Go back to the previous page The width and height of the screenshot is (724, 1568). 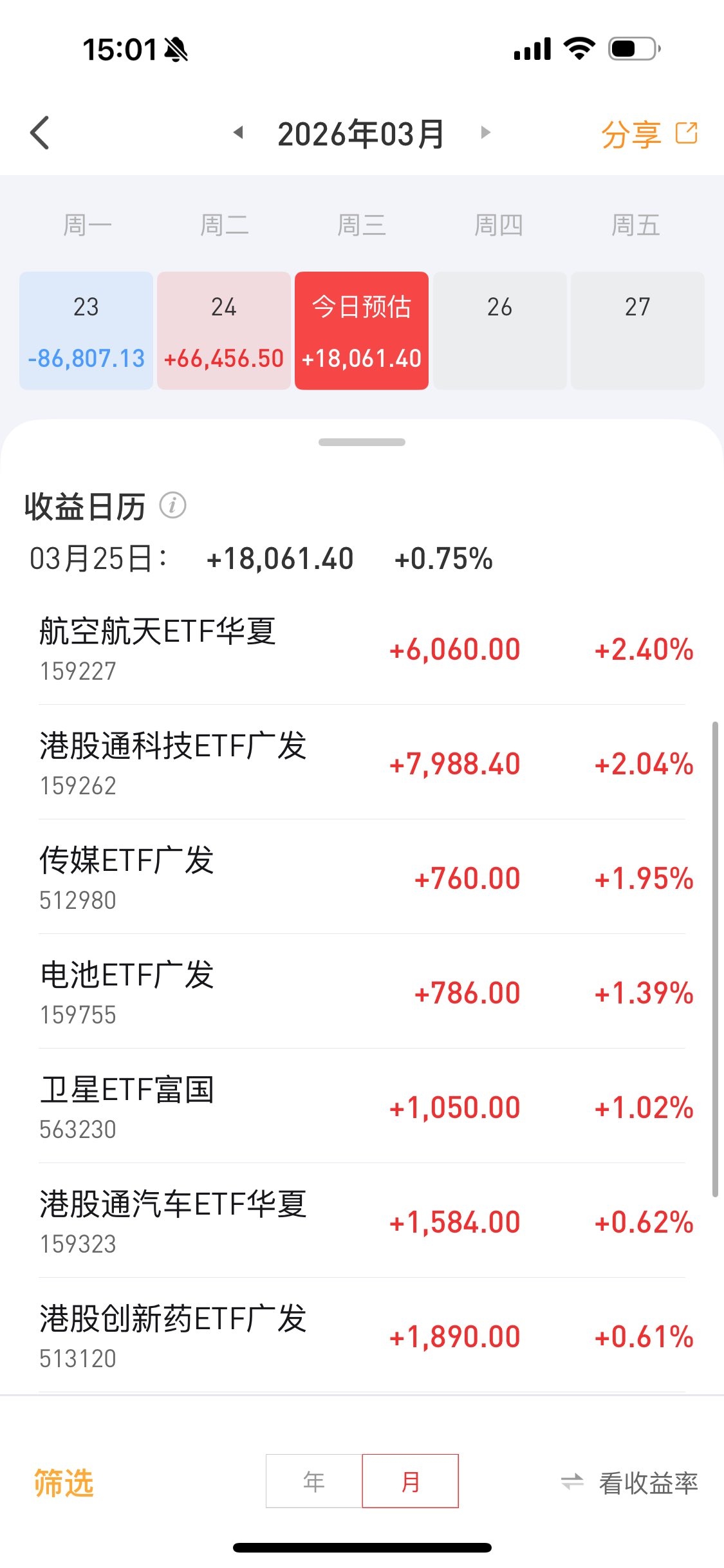coord(40,133)
